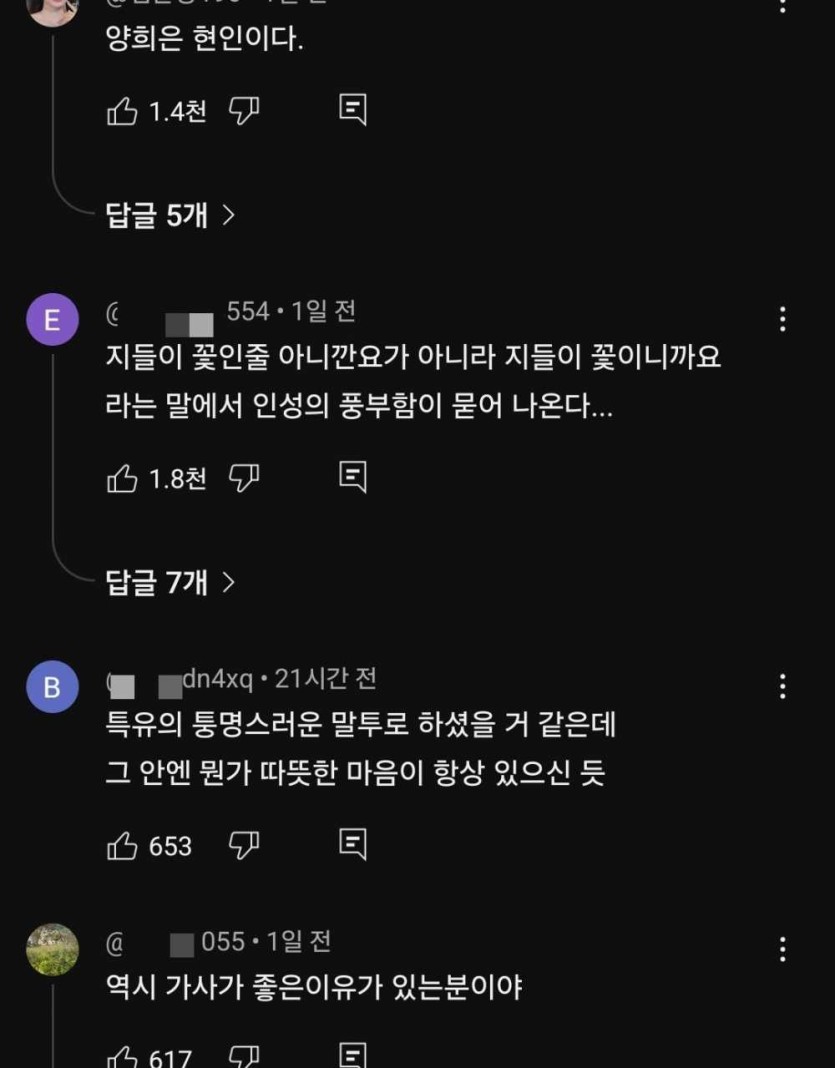Dislike the comment '양희은 현인이다.'
The width and height of the screenshot is (835, 1068).
point(244,110)
